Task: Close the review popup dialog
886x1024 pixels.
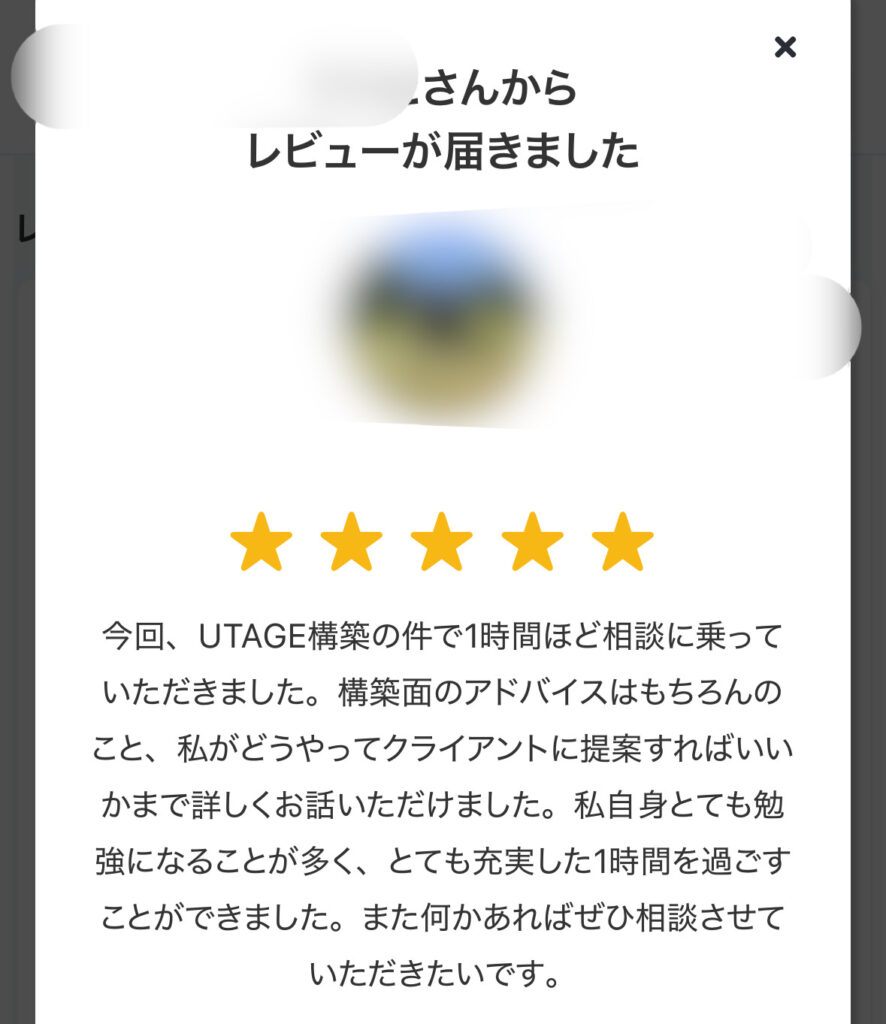Action: coord(785,46)
